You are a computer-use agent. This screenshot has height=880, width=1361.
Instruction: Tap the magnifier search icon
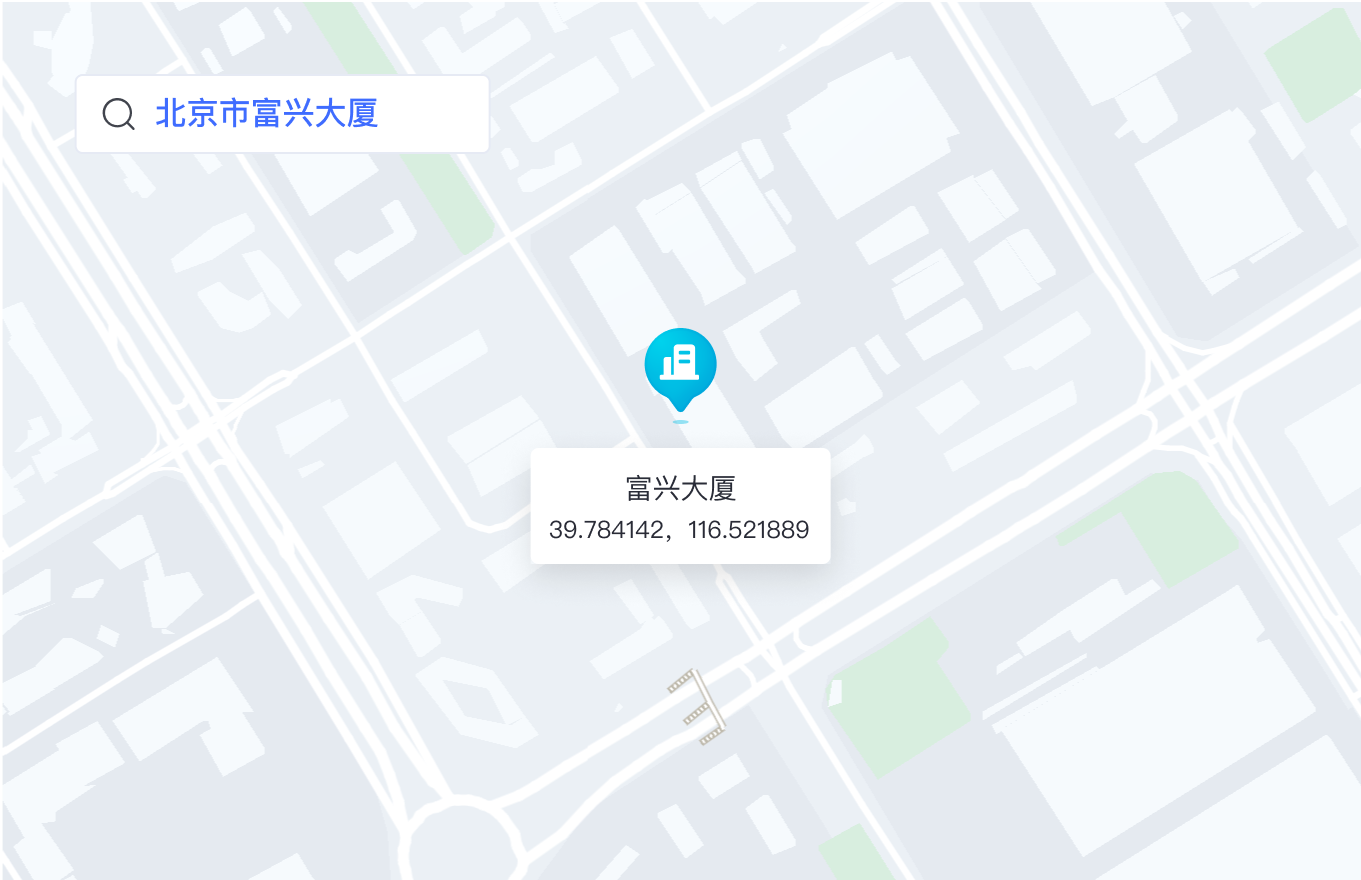118,114
